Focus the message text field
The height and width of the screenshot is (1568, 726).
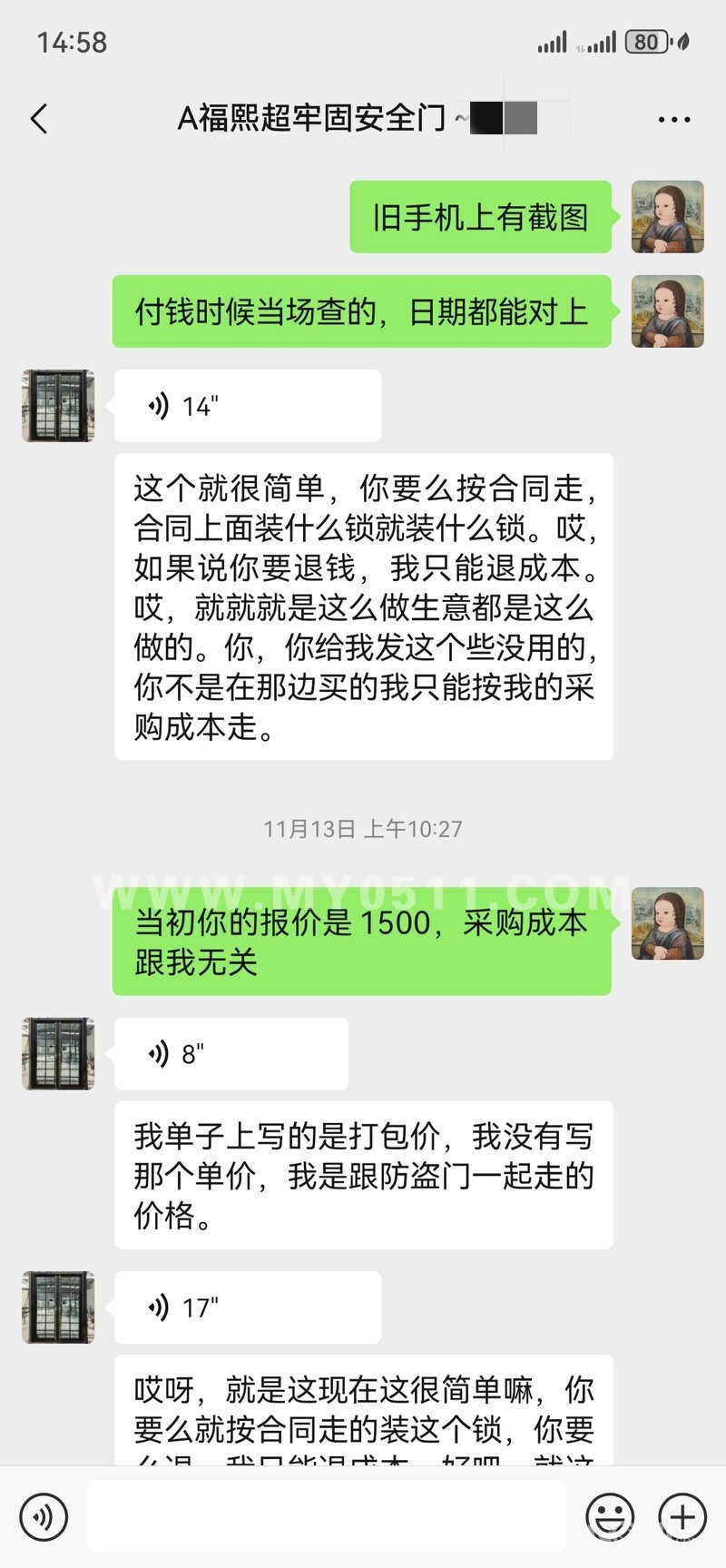point(327,1516)
